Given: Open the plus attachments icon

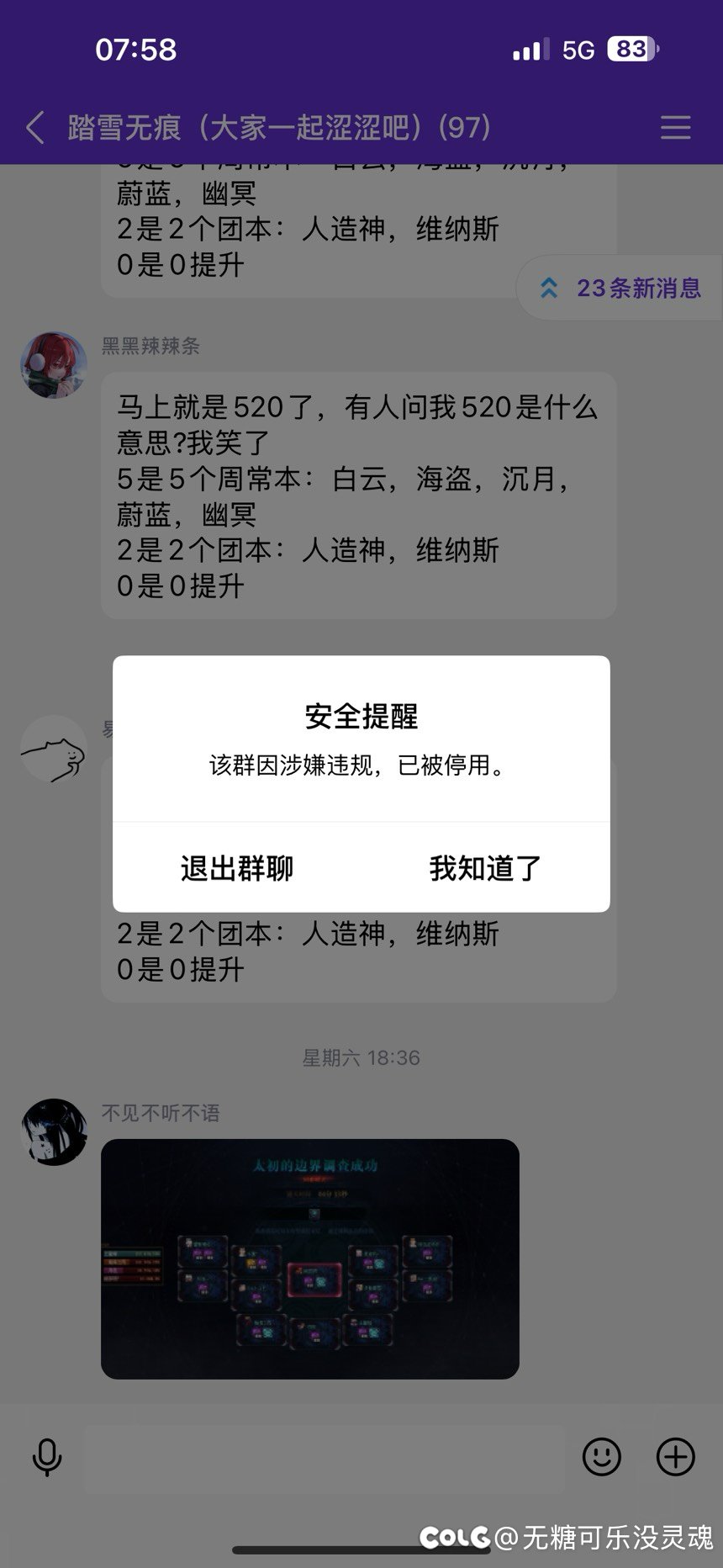Looking at the screenshot, I should tap(675, 1456).
